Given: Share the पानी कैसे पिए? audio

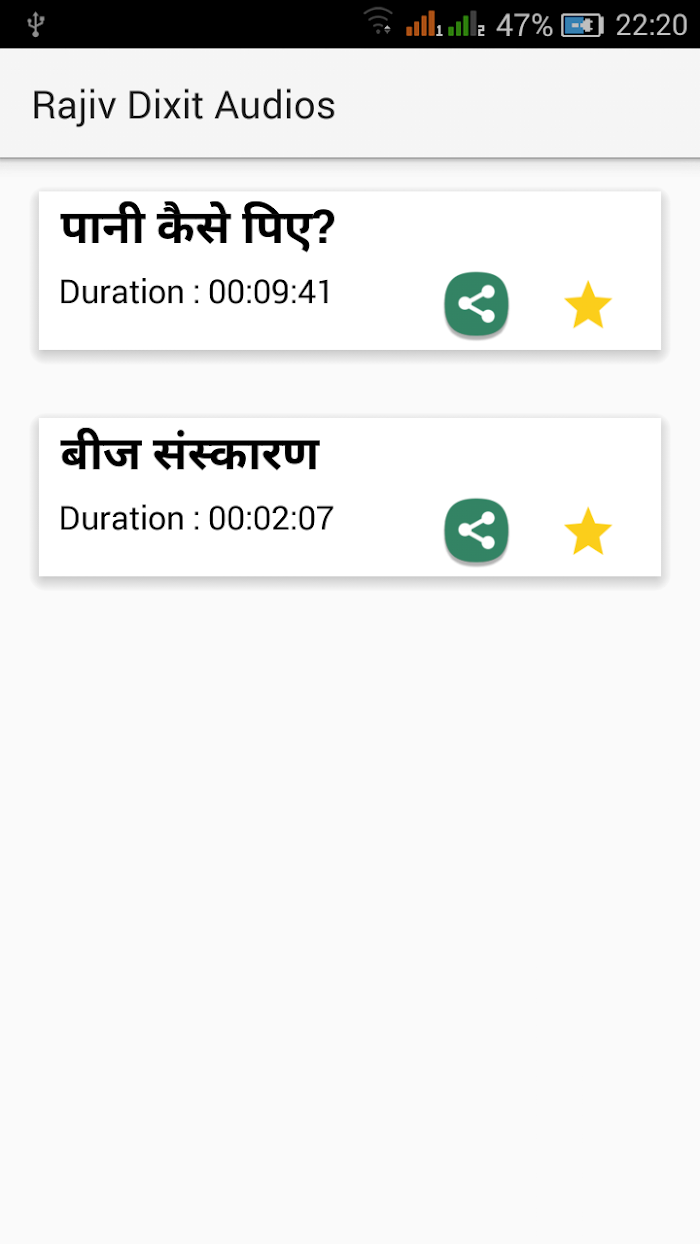Looking at the screenshot, I should click(477, 305).
